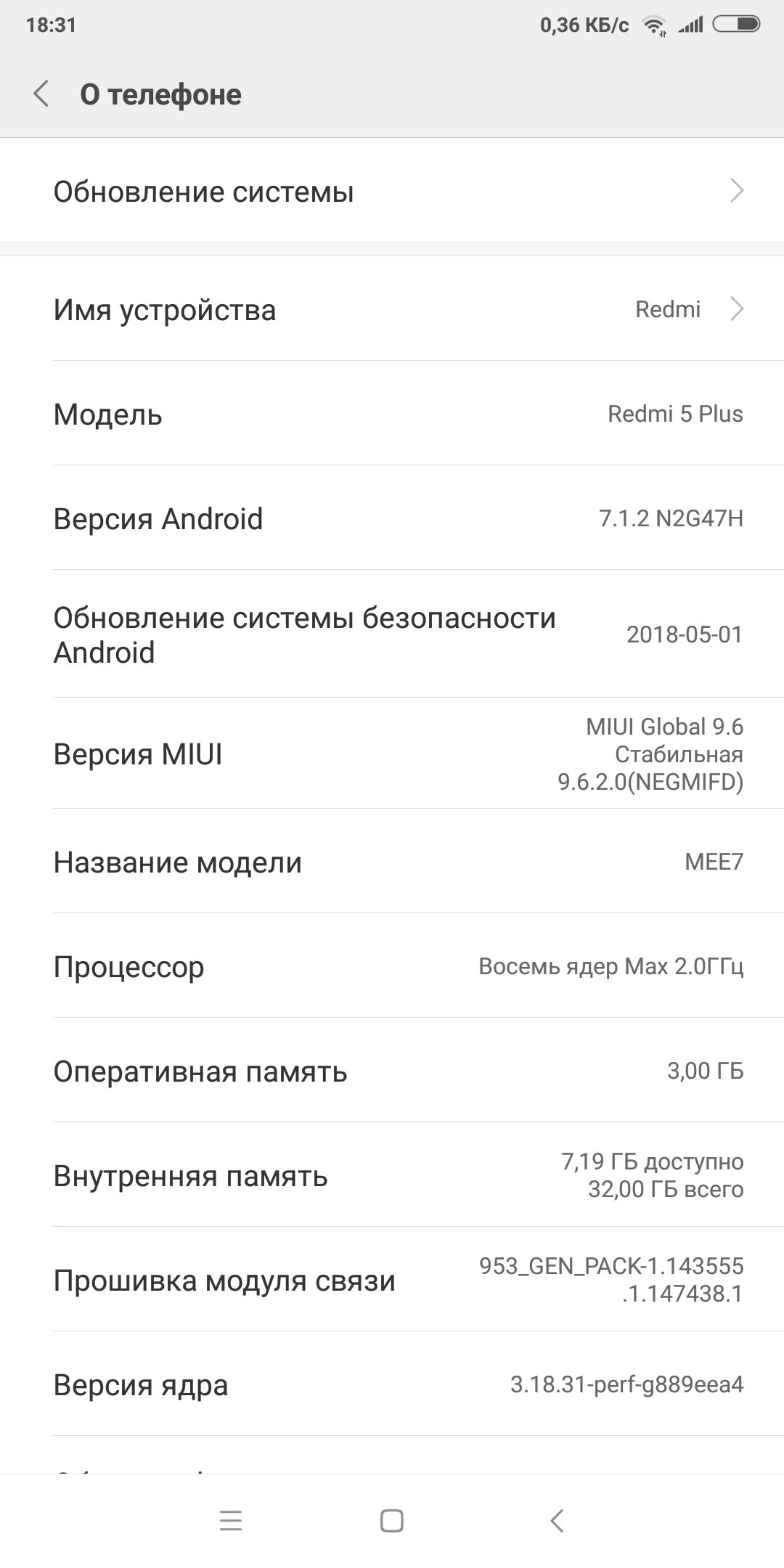The image size is (784, 1568).
Task: Tap the Процессор row
Action: (392, 967)
